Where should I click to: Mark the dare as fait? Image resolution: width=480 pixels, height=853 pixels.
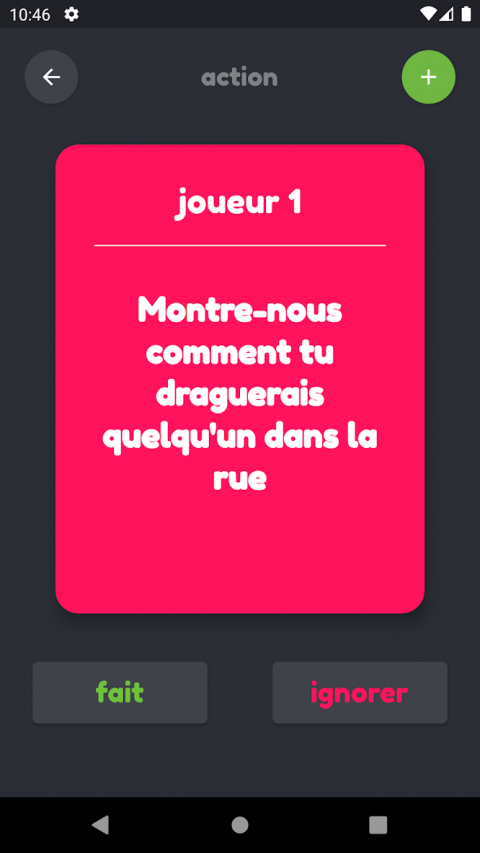click(120, 693)
